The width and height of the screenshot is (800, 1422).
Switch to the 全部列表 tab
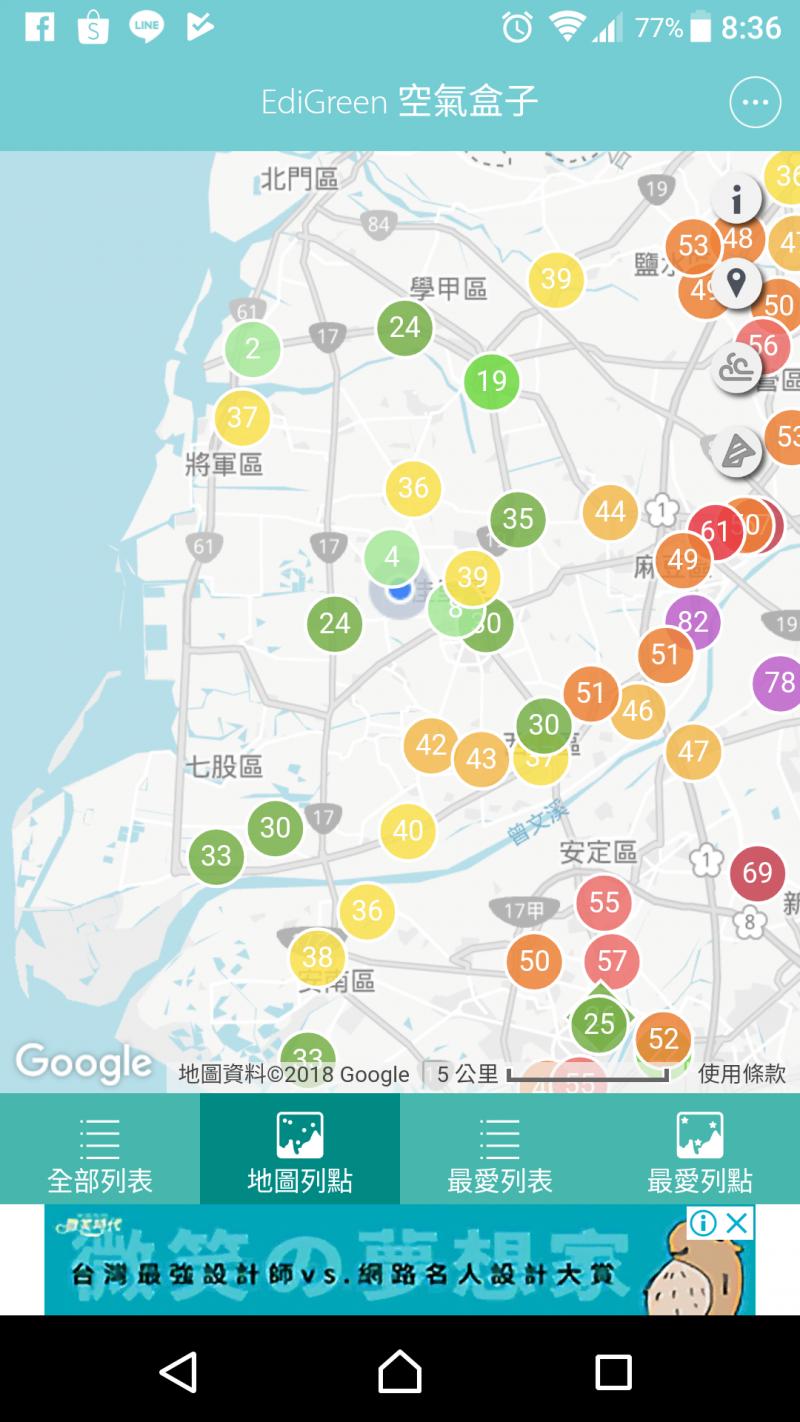click(x=100, y=1150)
